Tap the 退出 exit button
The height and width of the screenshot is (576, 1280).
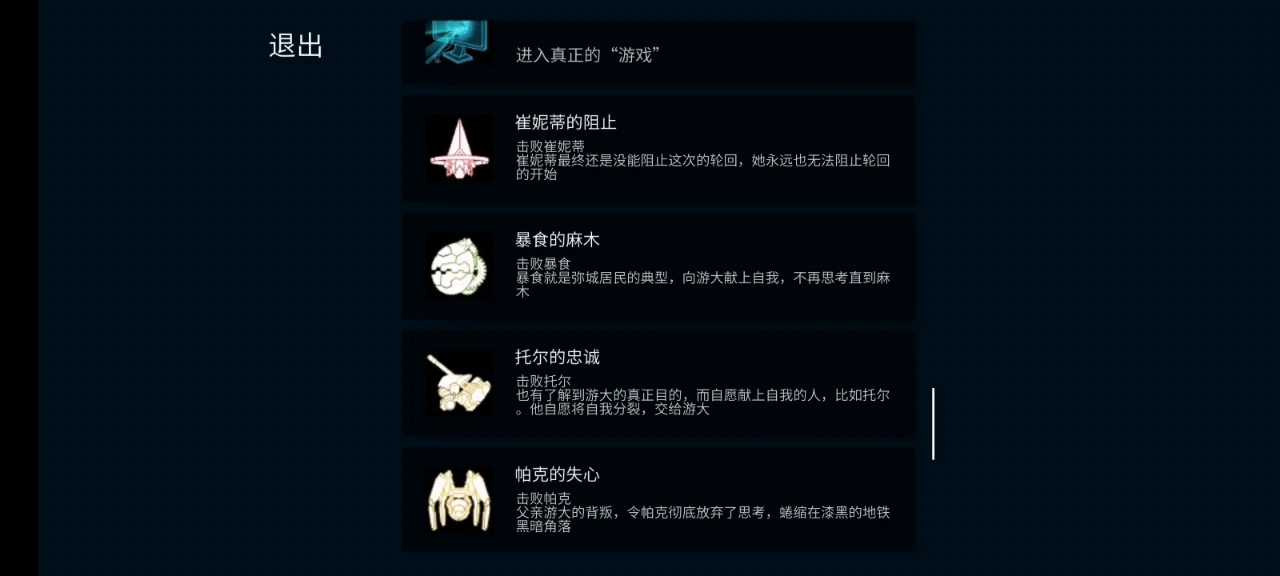click(296, 46)
